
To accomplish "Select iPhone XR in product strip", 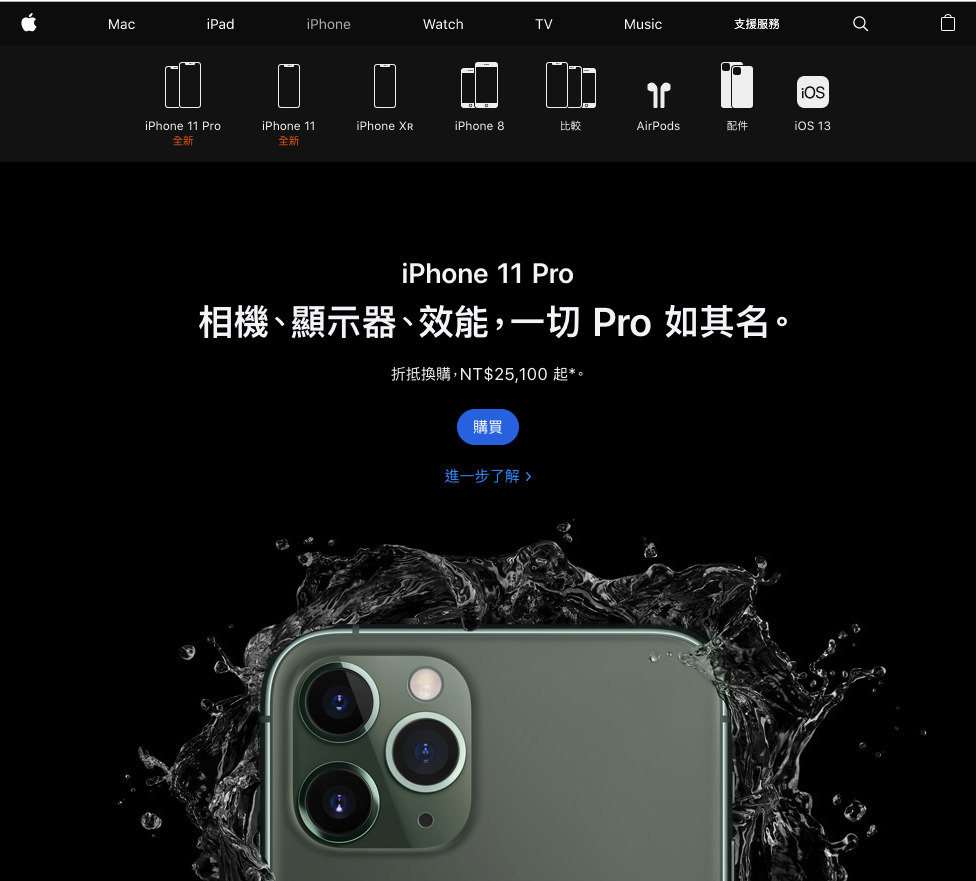I will 385,98.
